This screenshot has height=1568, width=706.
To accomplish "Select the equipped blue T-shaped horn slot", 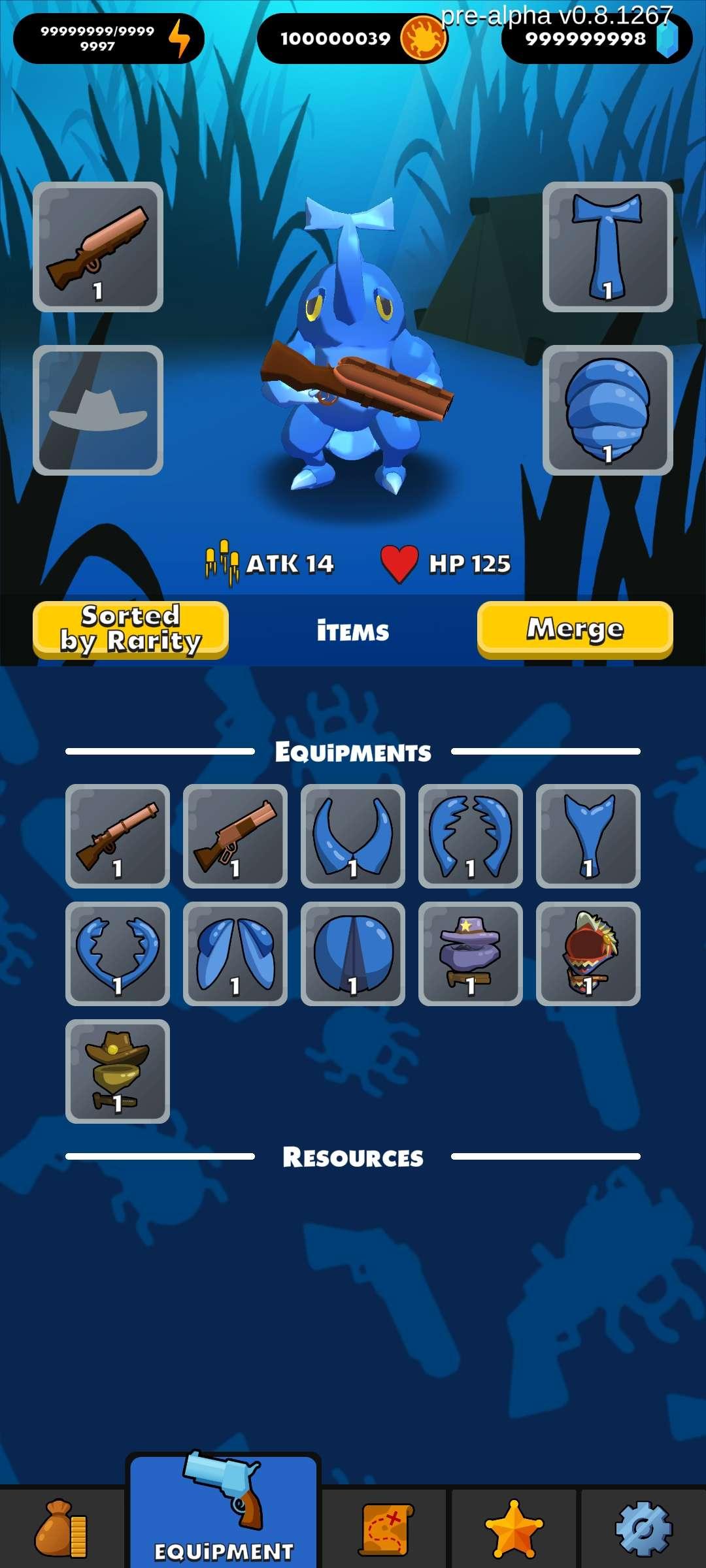I will pos(608,247).
